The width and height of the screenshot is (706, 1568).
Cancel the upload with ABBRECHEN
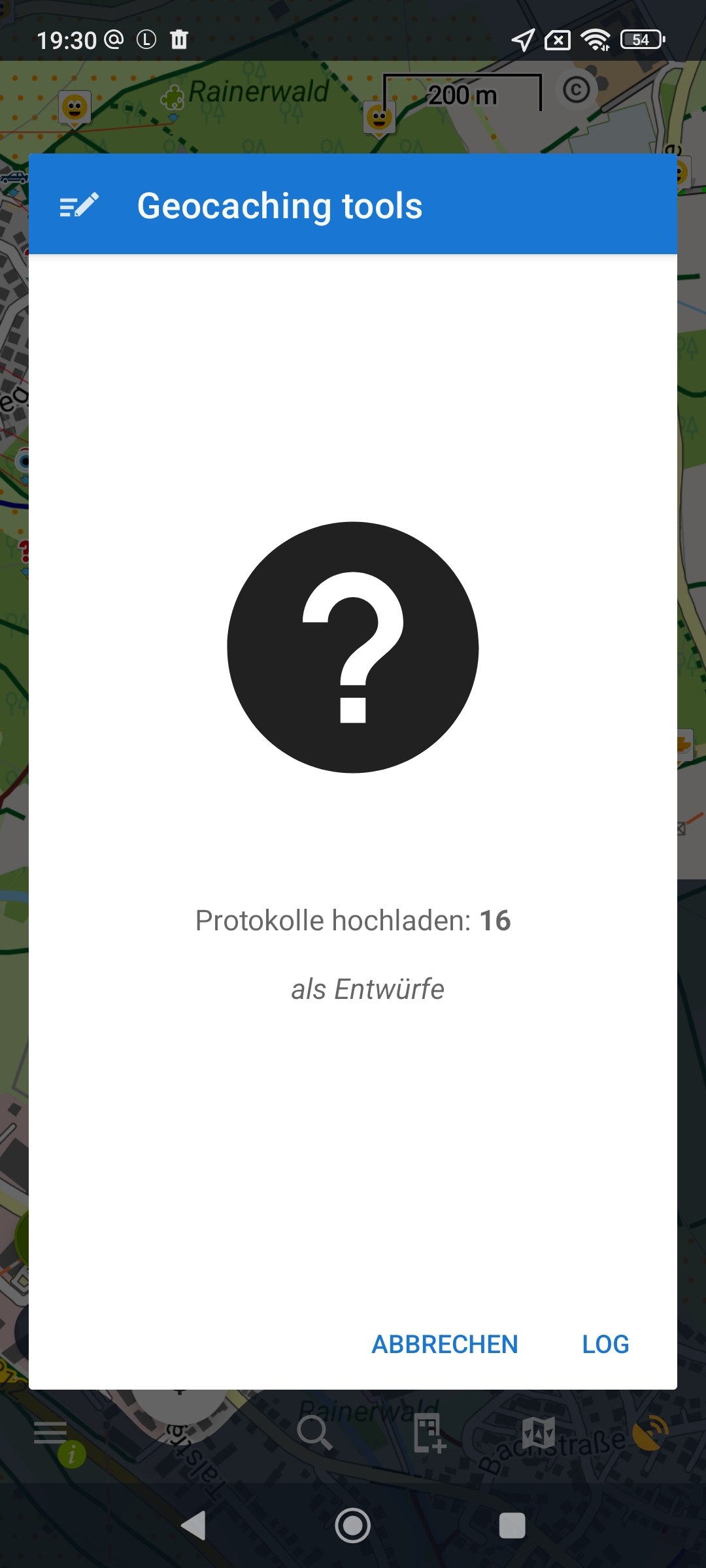(445, 1344)
